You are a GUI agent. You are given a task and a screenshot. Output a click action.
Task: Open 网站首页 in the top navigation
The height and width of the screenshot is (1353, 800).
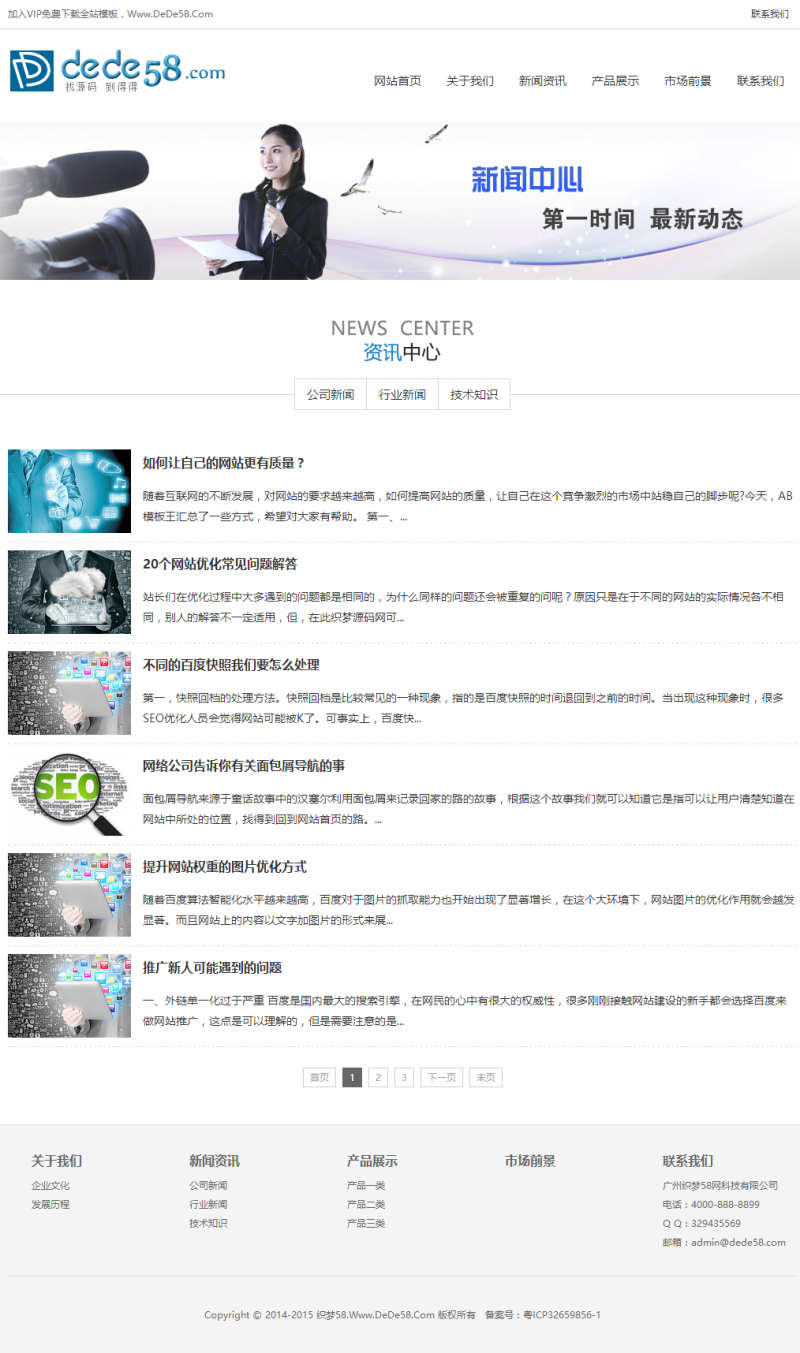click(397, 81)
